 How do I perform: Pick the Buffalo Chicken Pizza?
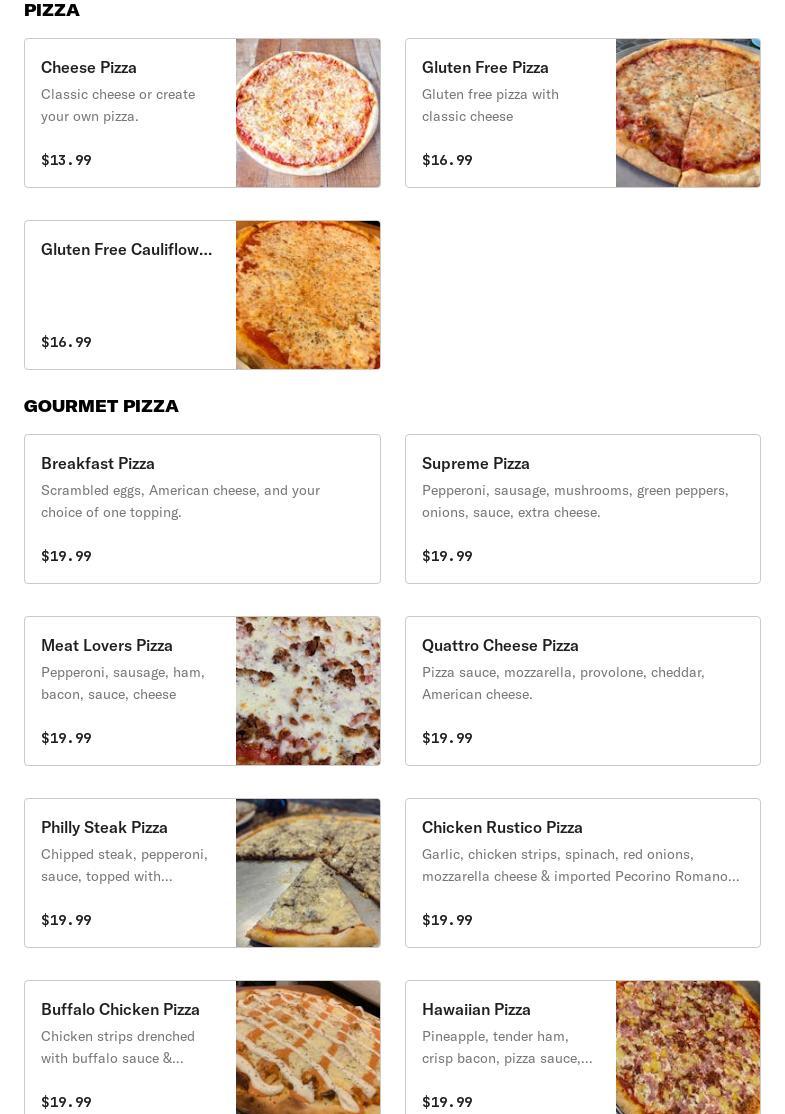[x=202, y=1050]
